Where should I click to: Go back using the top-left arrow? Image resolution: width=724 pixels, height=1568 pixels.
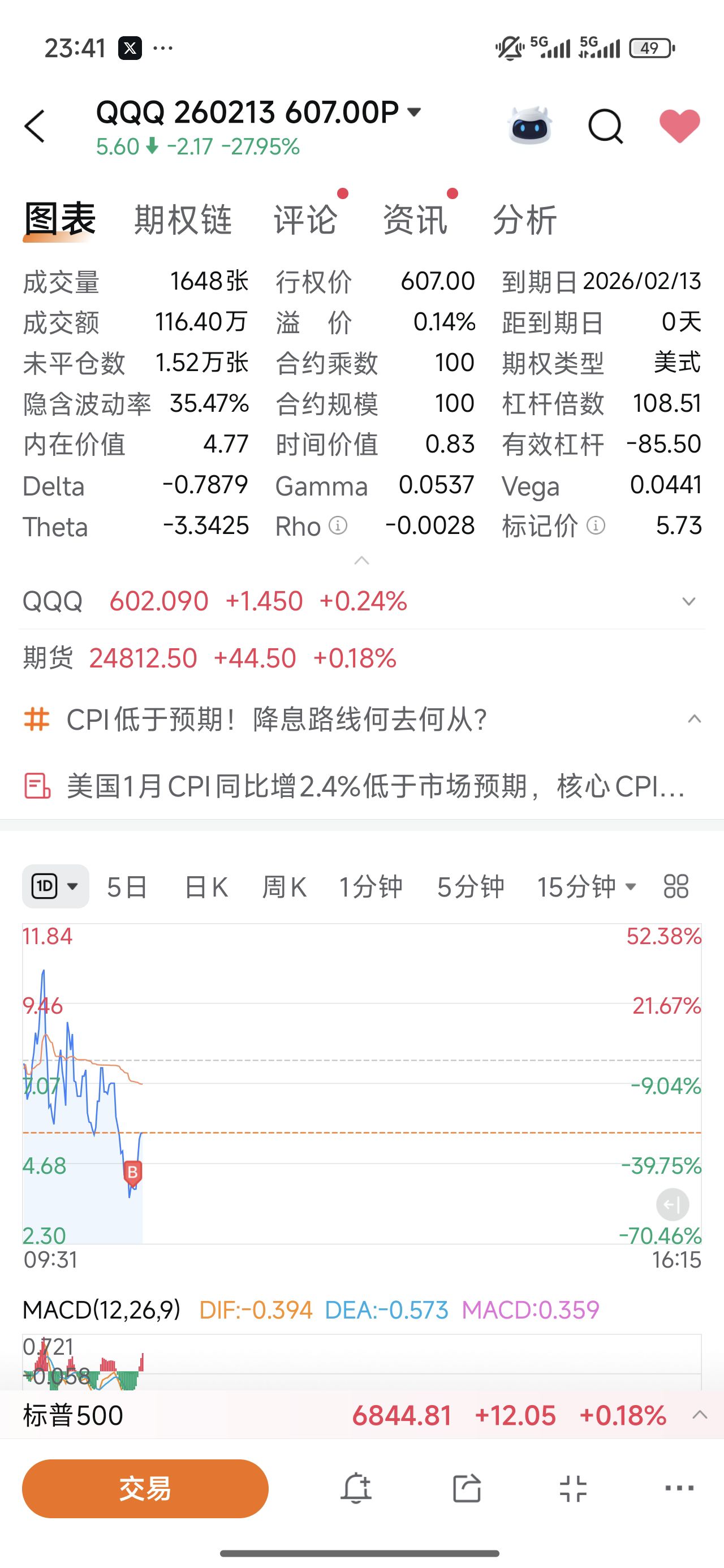click(x=35, y=127)
